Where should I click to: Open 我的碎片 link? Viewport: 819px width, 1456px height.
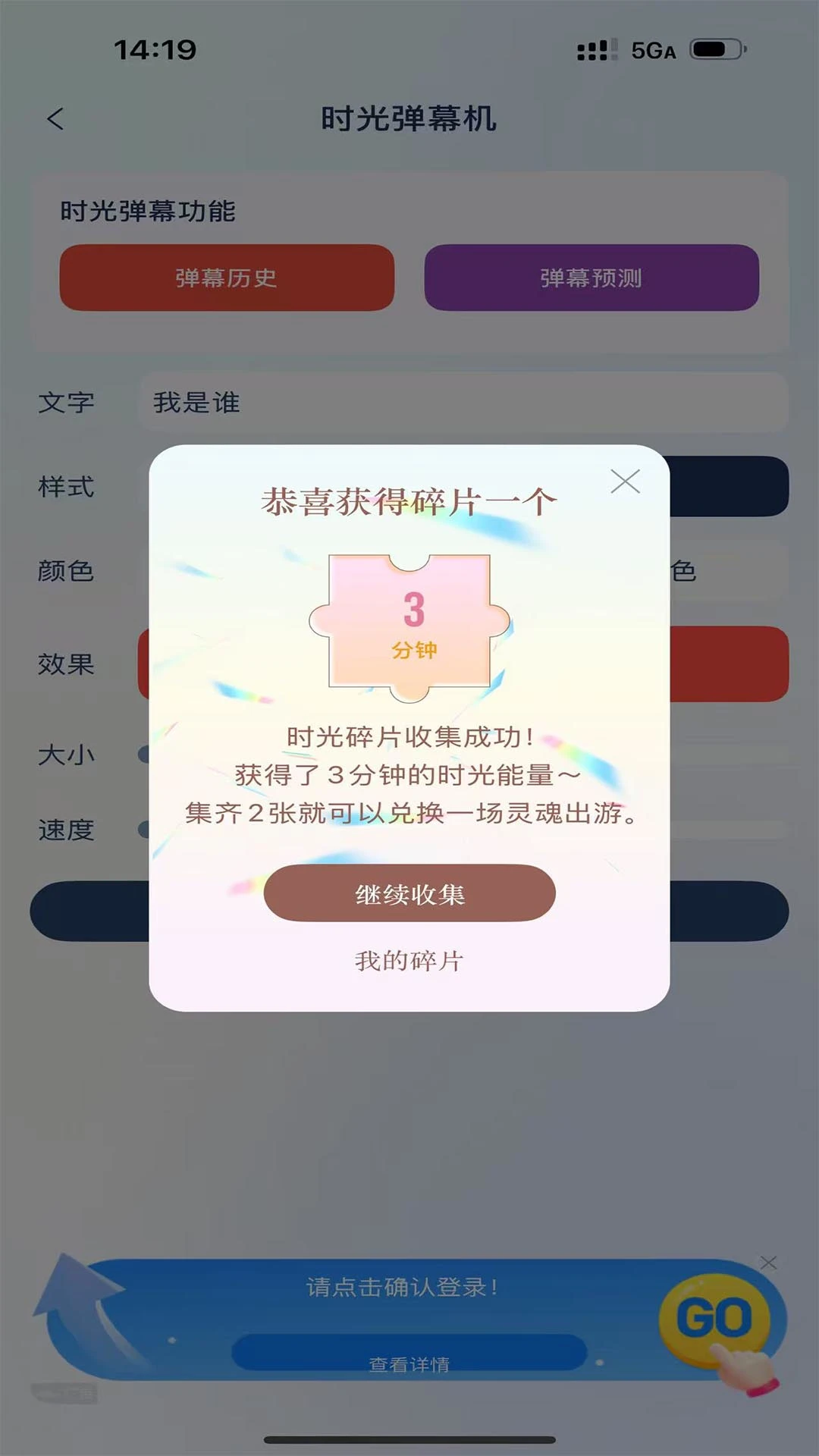coord(409,961)
